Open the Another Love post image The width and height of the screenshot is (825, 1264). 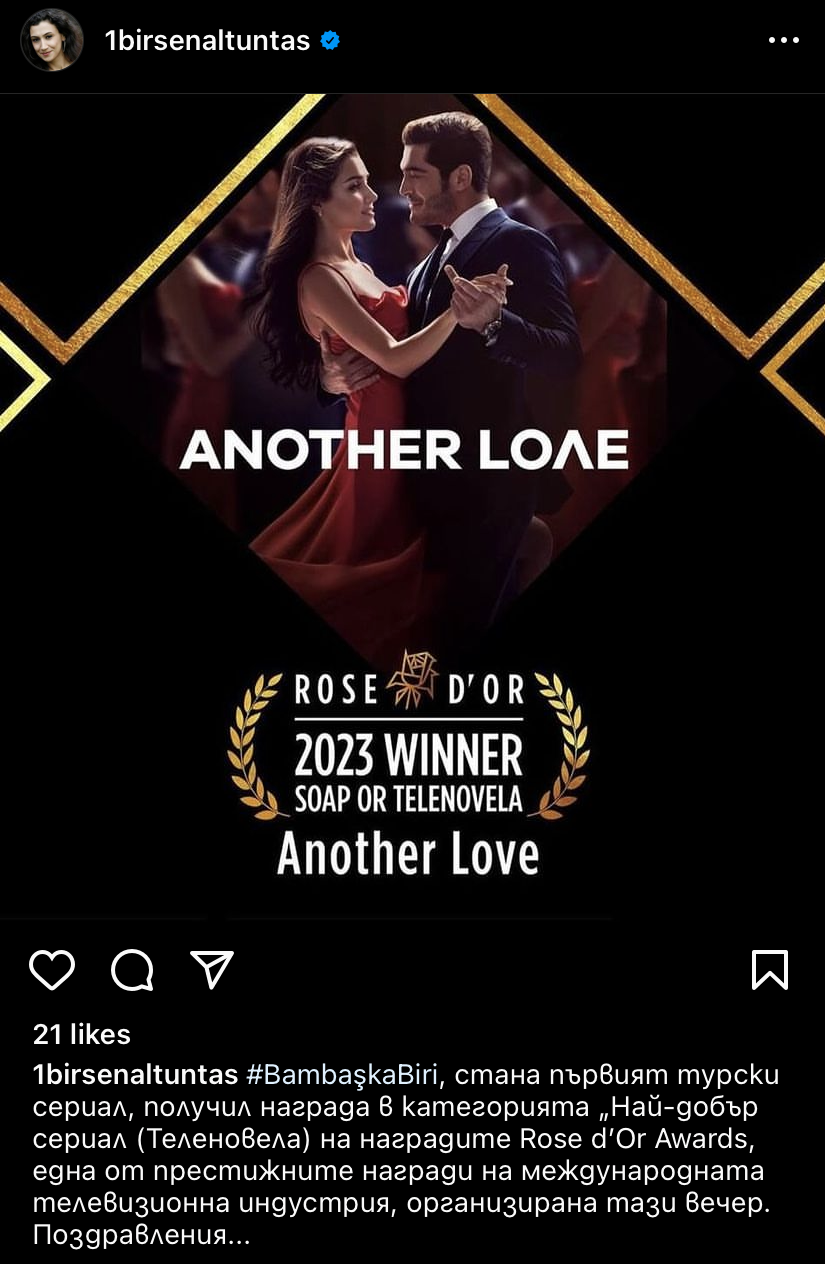[x=412, y=507]
